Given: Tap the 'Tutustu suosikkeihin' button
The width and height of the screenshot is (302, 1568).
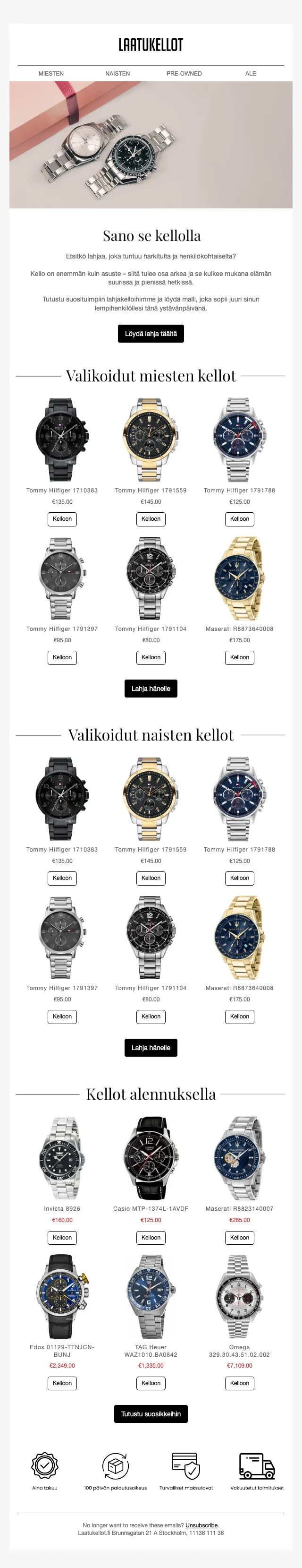Looking at the screenshot, I should [x=151, y=1414].
